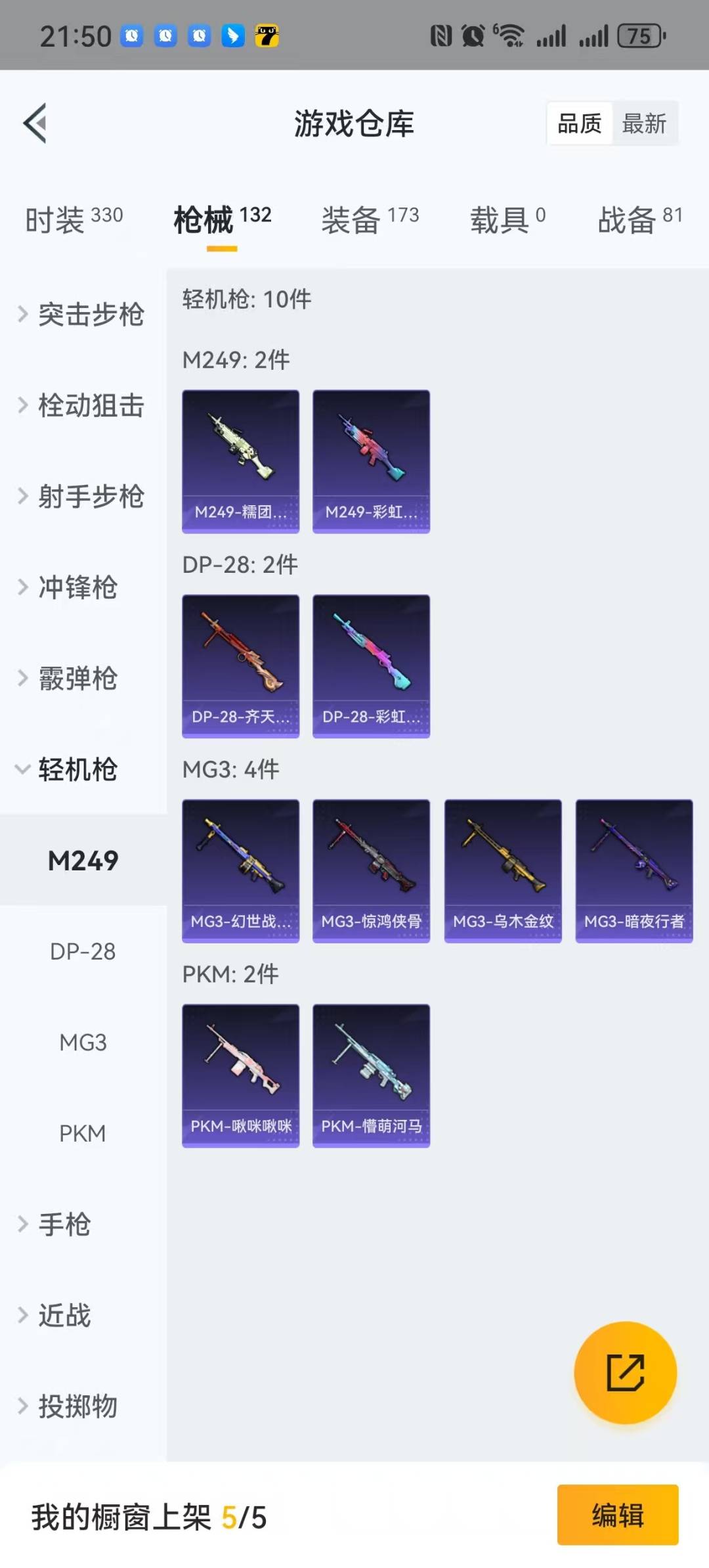Open the PKM-懵萌河马 skin card
Screen dimensions: 709x1568
(371, 1075)
